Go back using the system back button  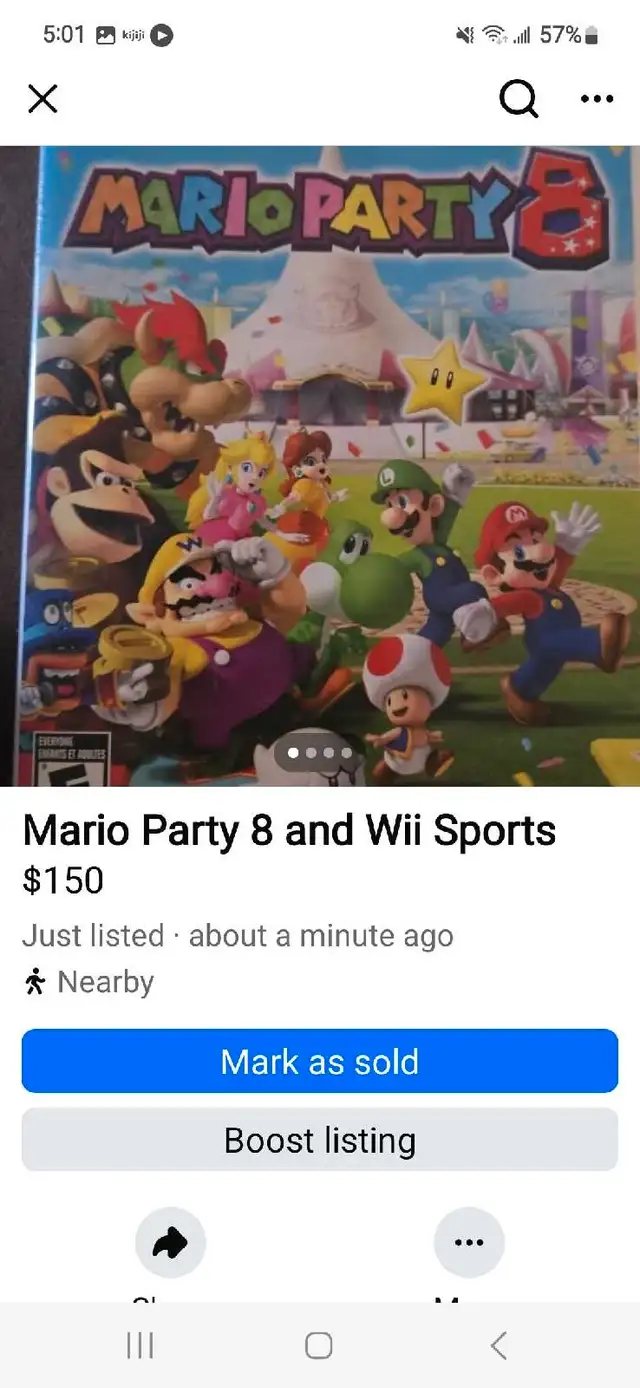tap(498, 1345)
